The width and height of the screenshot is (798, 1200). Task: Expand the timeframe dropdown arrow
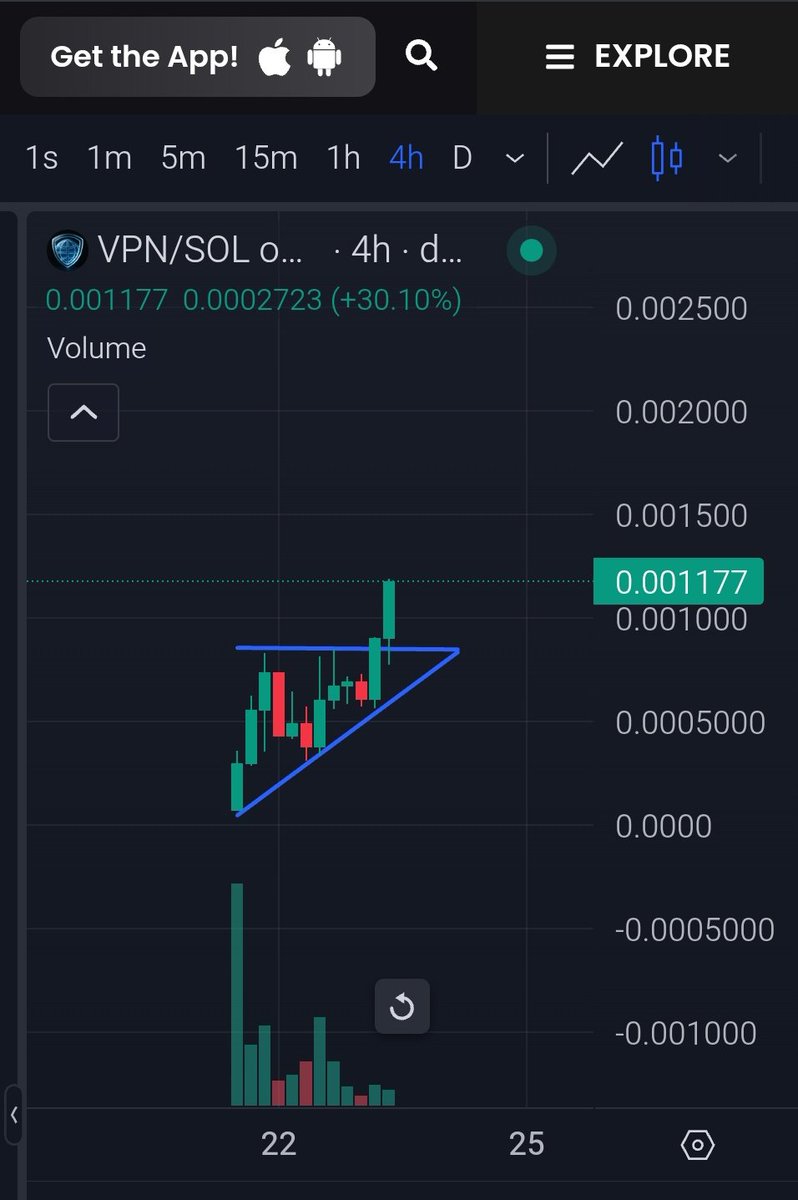[x=515, y=158]
